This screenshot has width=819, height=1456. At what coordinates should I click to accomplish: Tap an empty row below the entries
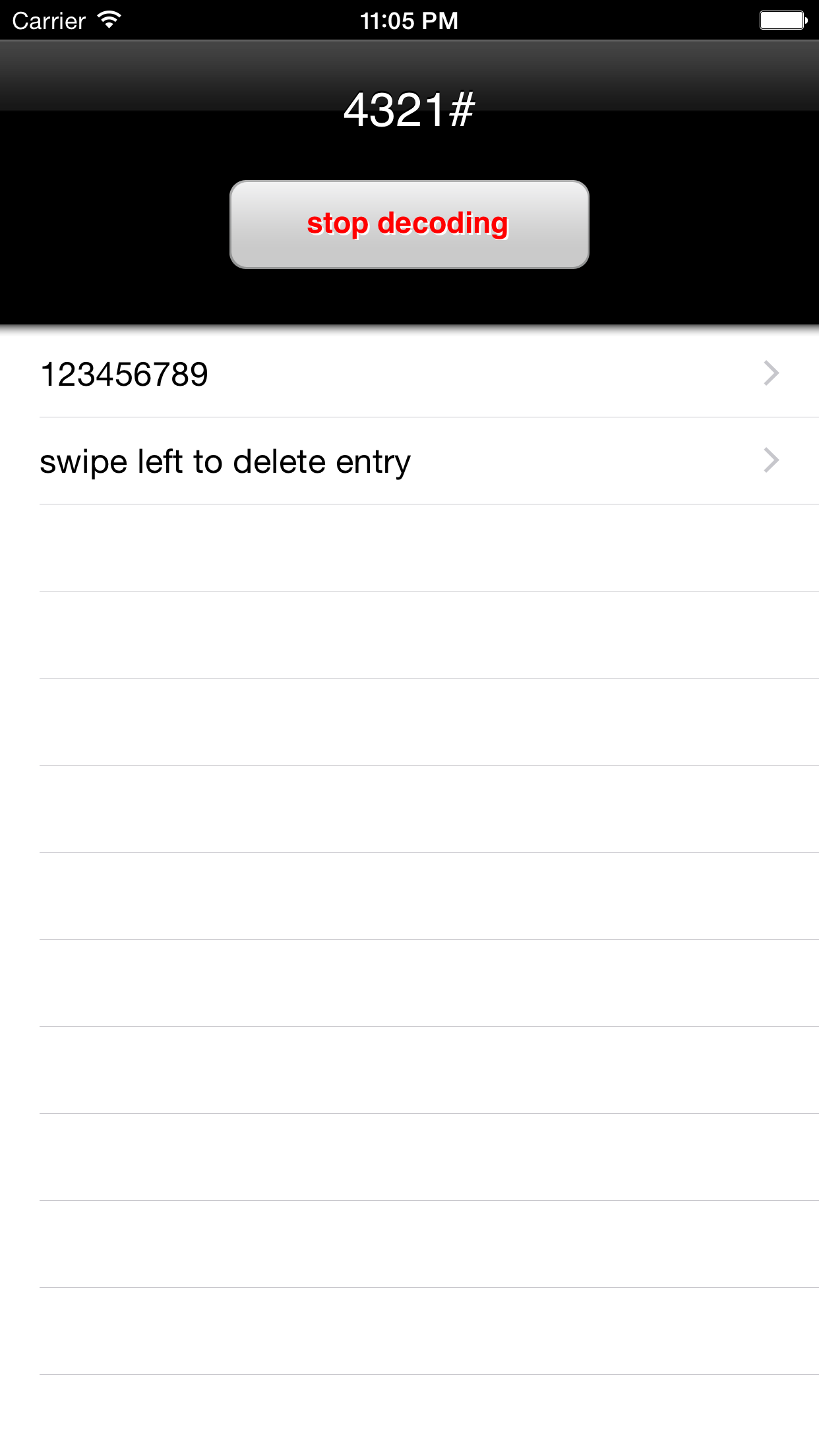409,633
